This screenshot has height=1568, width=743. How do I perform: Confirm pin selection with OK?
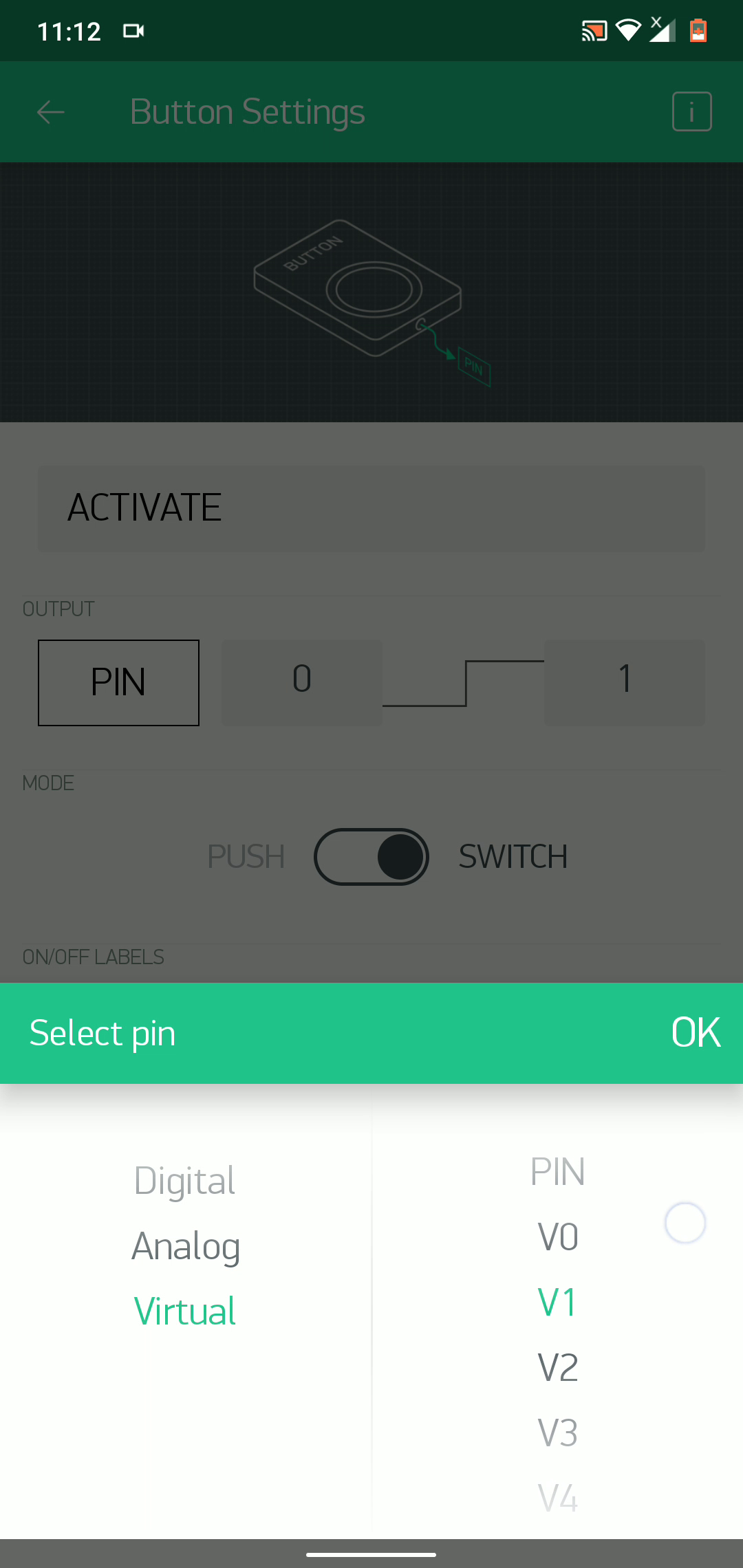pyautogui.click(x=696, y=1032)
